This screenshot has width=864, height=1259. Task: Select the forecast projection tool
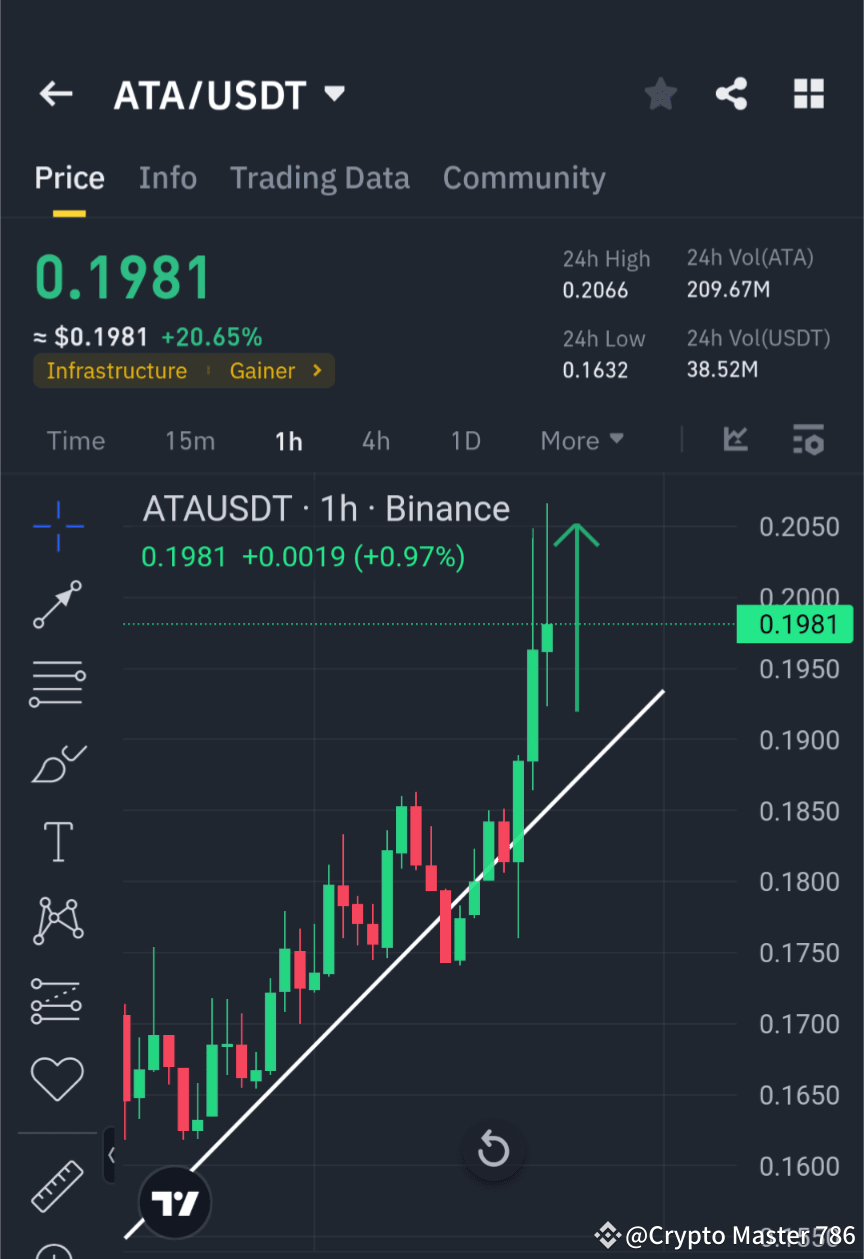click(57, 1000)
